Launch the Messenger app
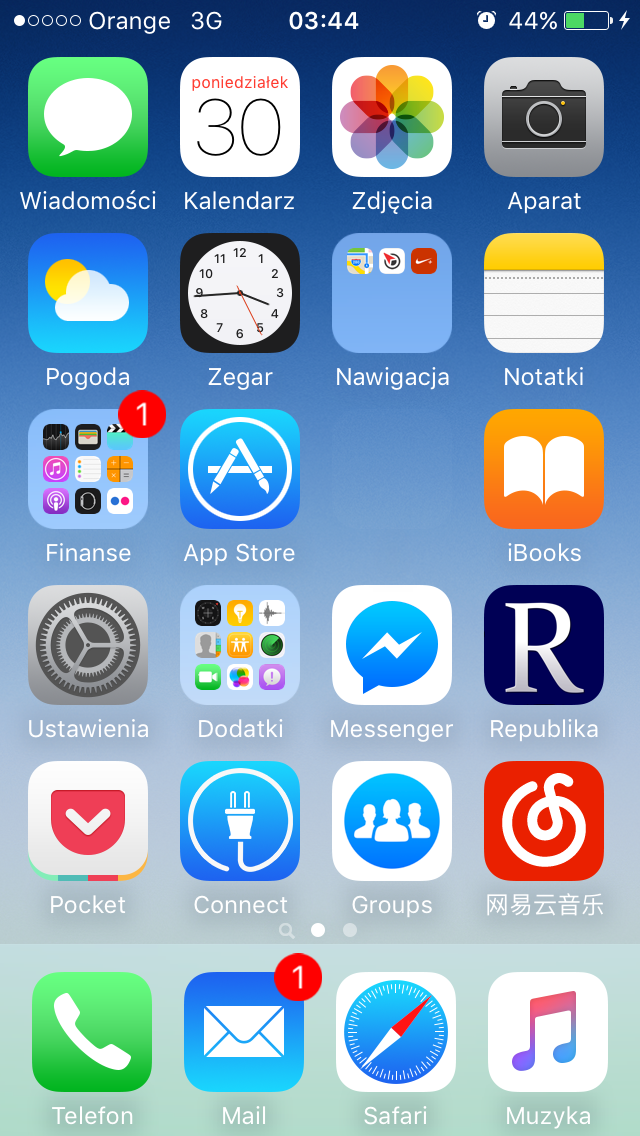Screen dimensions: 640x1136 [392, 645]
